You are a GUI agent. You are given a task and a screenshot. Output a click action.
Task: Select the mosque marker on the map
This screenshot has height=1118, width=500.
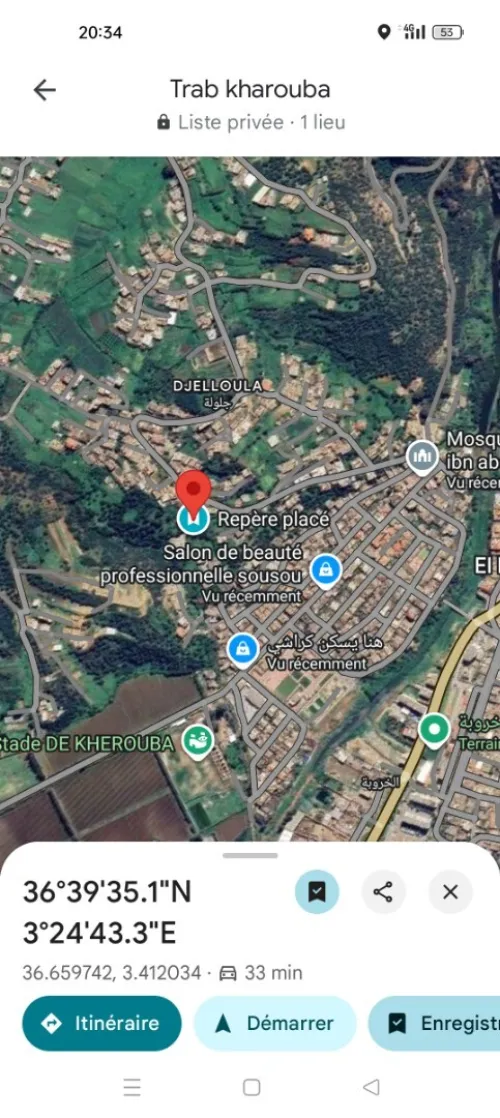pyautogui.click(x=422, y=456)
